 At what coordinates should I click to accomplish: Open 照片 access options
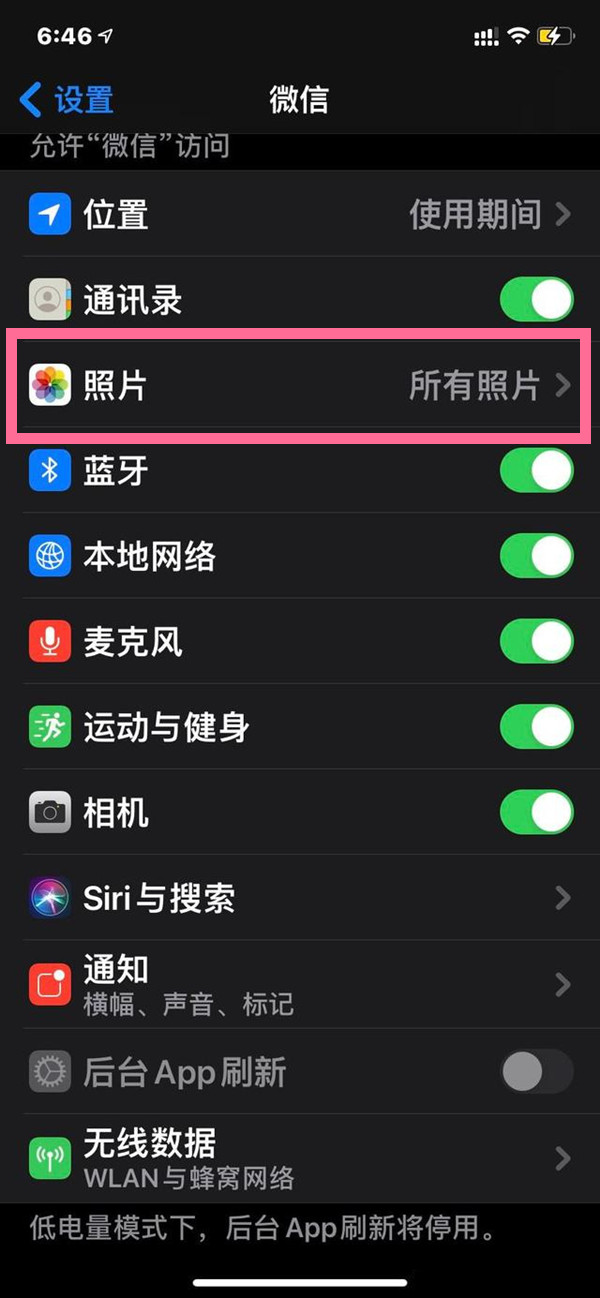[x=300, y=386]
